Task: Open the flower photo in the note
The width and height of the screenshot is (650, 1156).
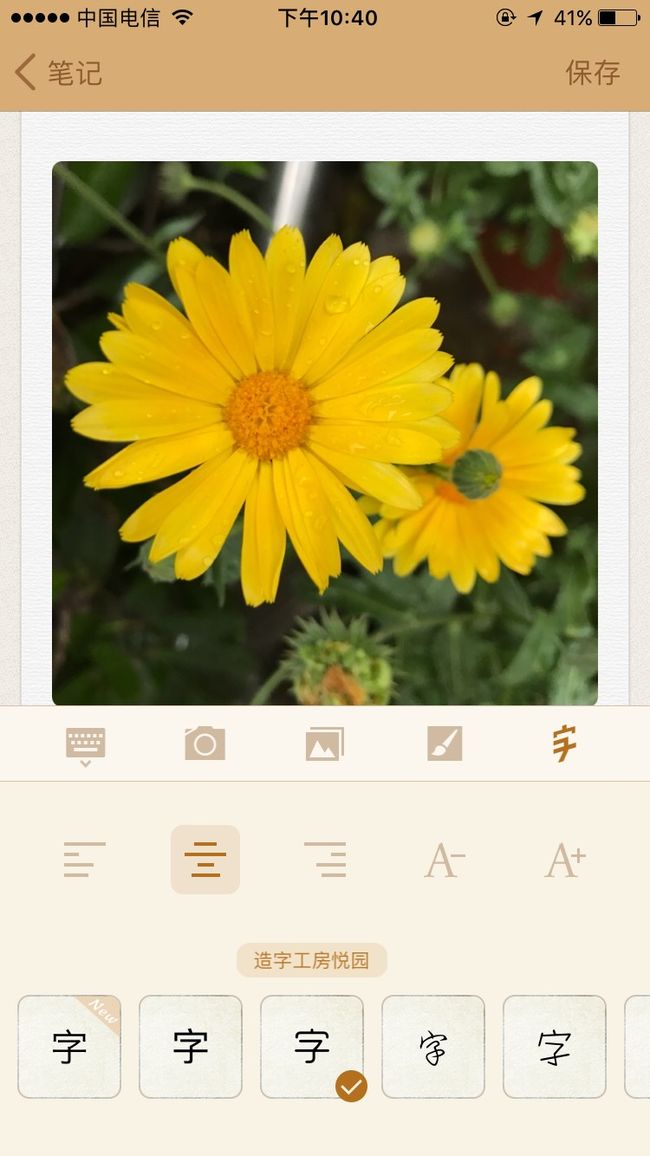Action: point(325,434)
